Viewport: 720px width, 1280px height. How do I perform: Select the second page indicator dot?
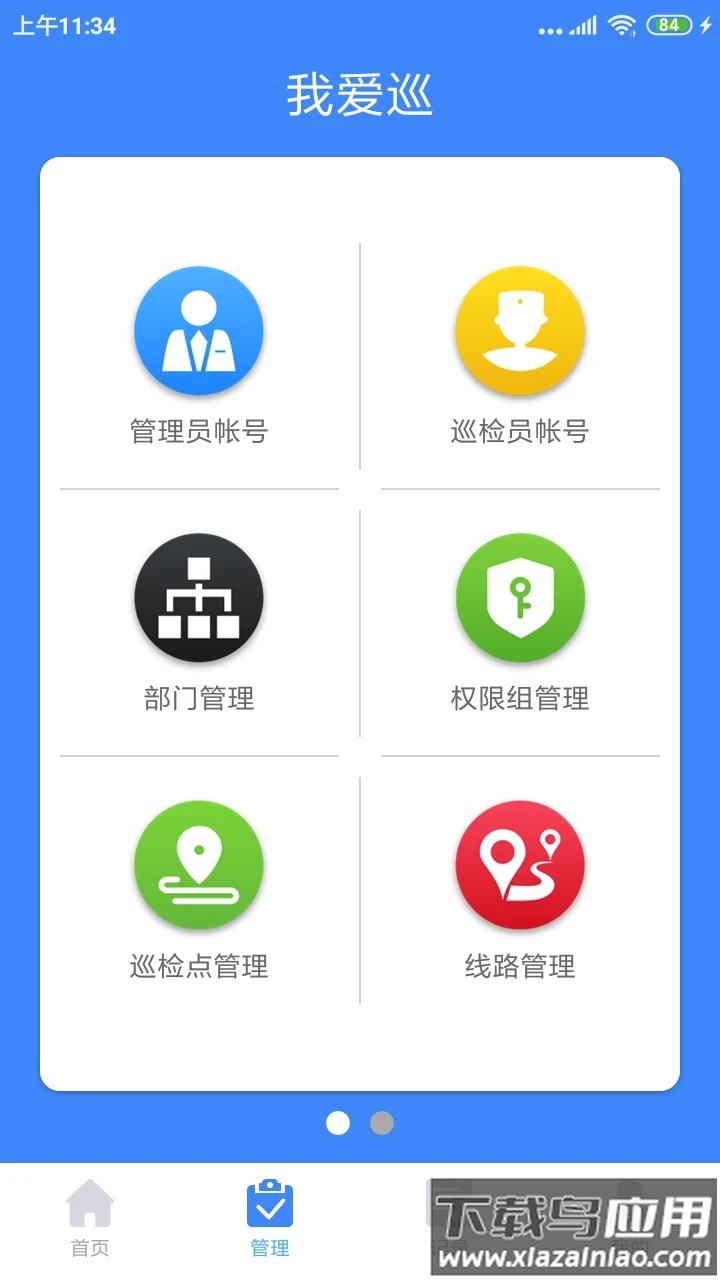pos(382,1123)
